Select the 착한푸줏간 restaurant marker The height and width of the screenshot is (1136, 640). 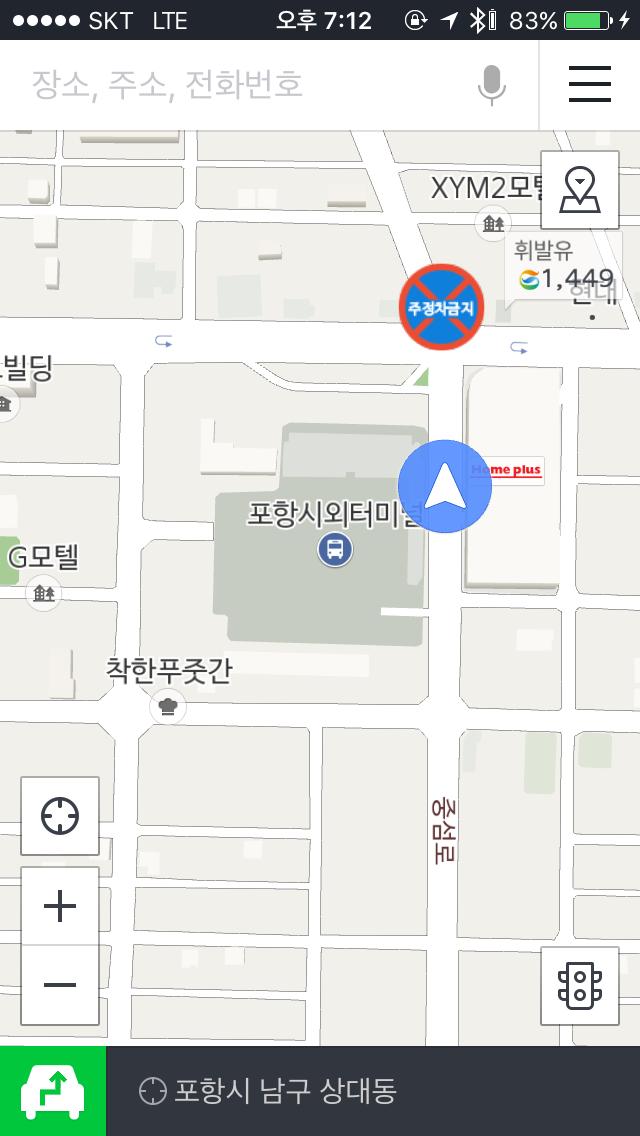(x=168, y=706)
